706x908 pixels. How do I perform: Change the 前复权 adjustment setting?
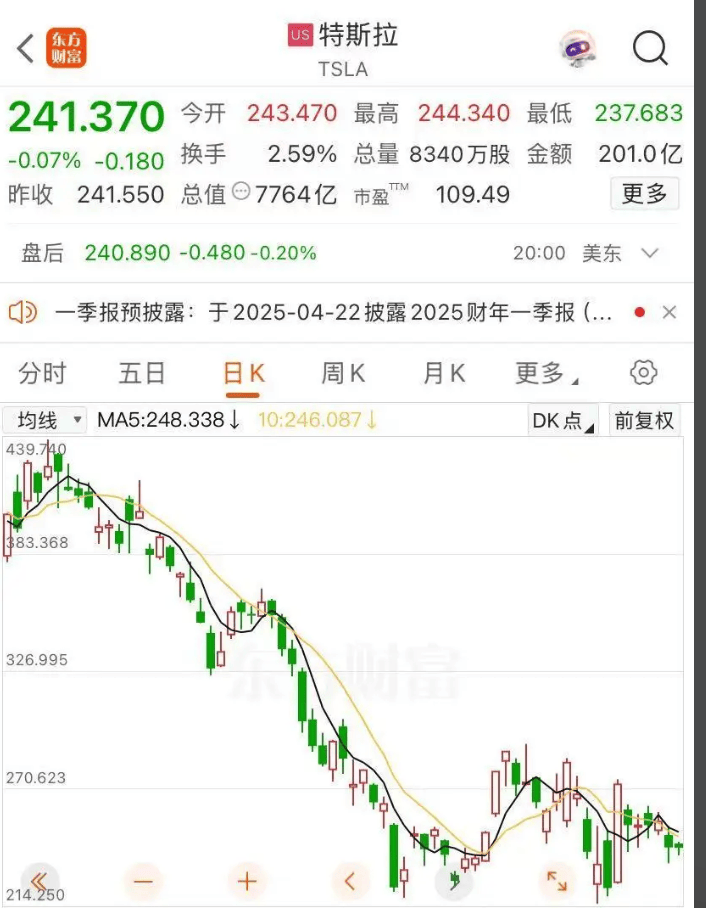tap(645, 421)
